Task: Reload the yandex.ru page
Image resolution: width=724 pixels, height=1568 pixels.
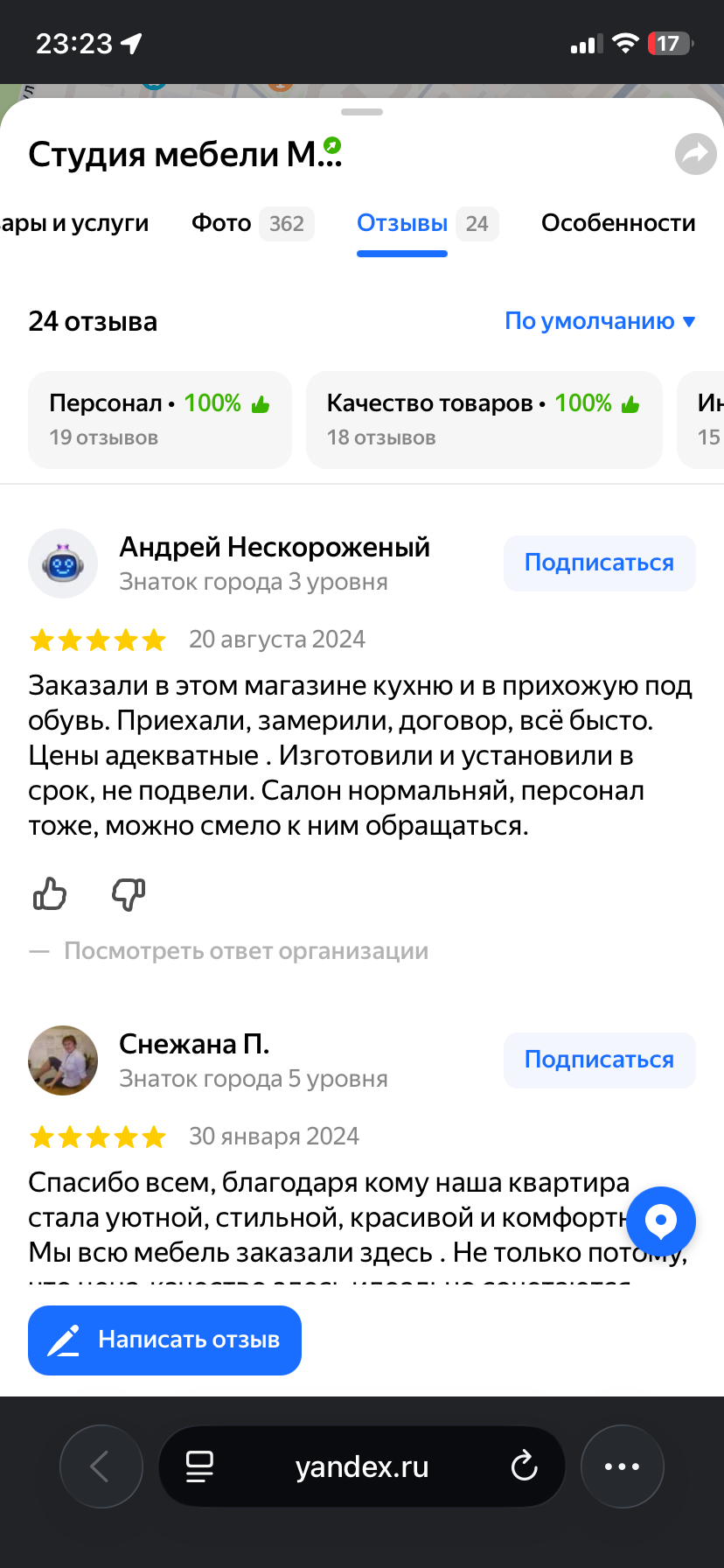Action: click(524, 1466)
